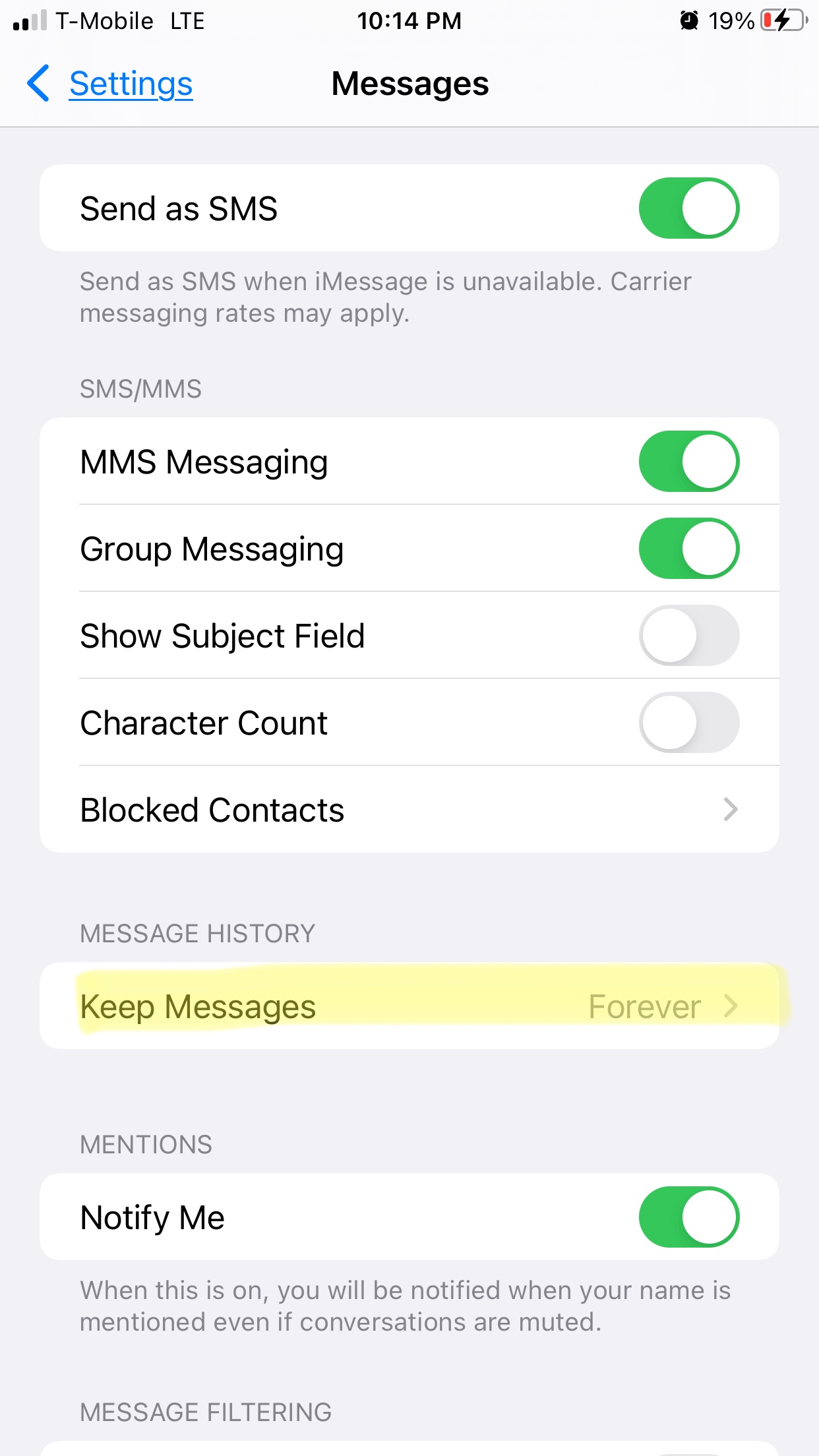Screen dimensions: 819x1456
Task: Turn off Send as SMS
Action: [x=689, y=208]
